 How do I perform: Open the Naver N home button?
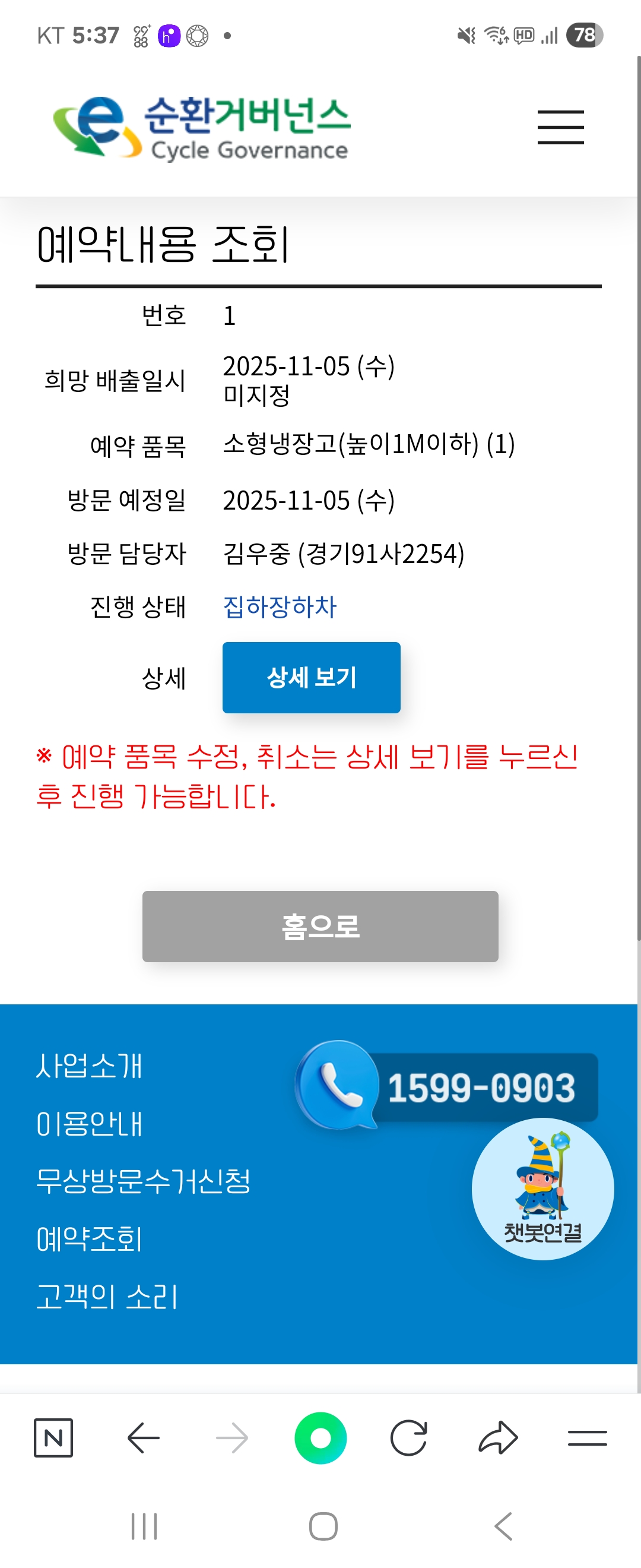pyautogui.click(x=53, y=1438)
